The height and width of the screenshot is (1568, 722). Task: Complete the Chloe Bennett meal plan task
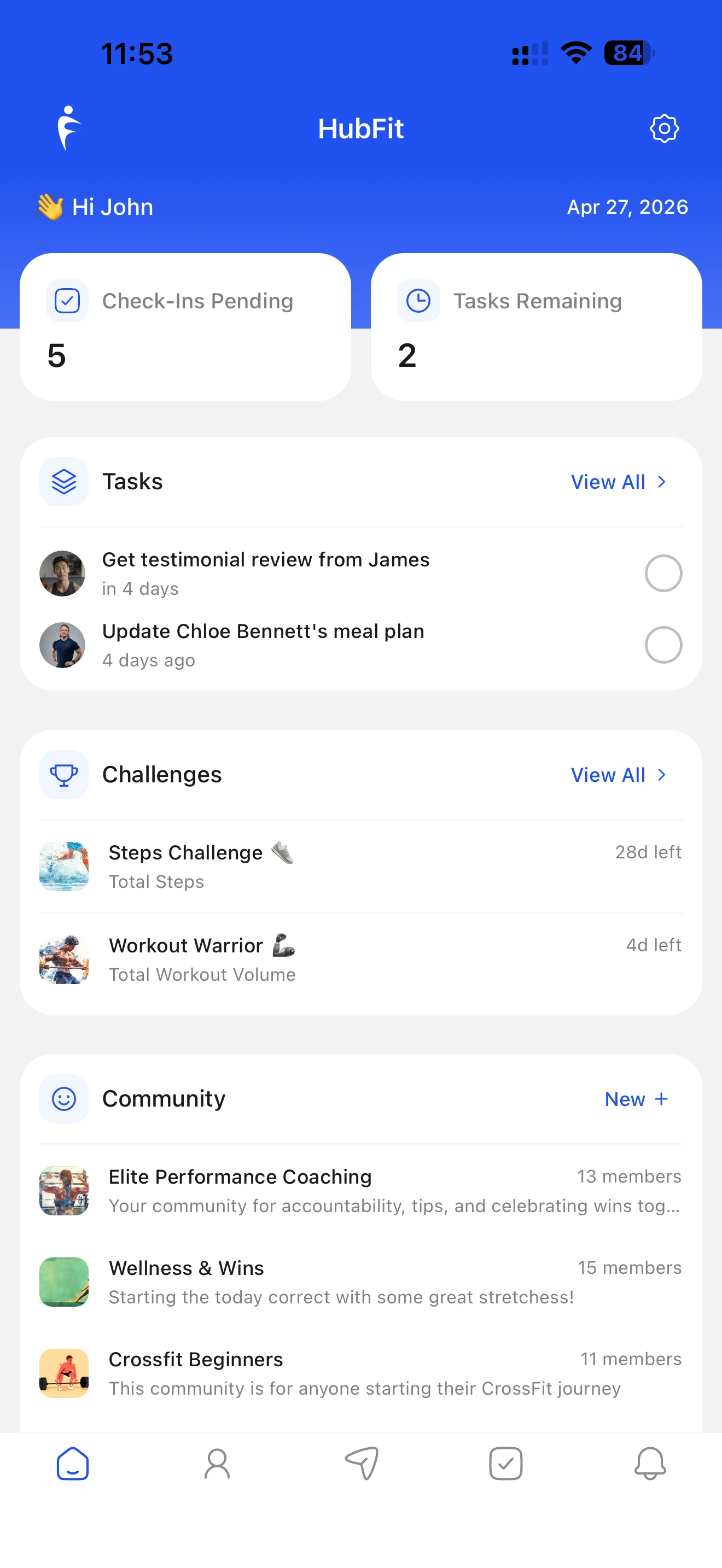663,645
